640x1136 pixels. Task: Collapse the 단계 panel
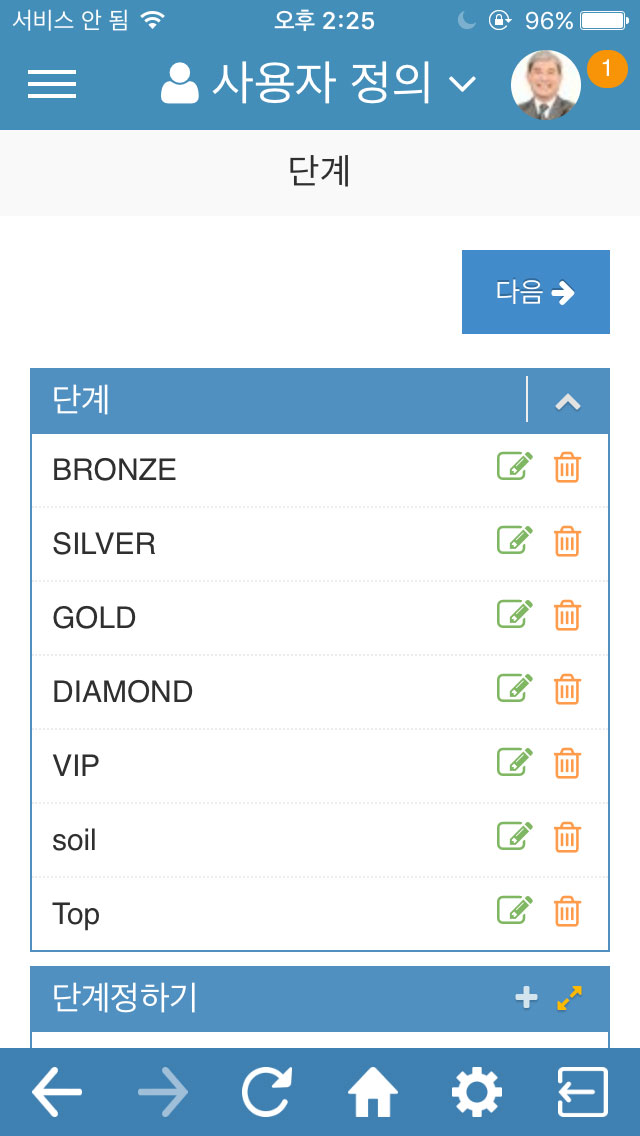[x=568, y=402]
